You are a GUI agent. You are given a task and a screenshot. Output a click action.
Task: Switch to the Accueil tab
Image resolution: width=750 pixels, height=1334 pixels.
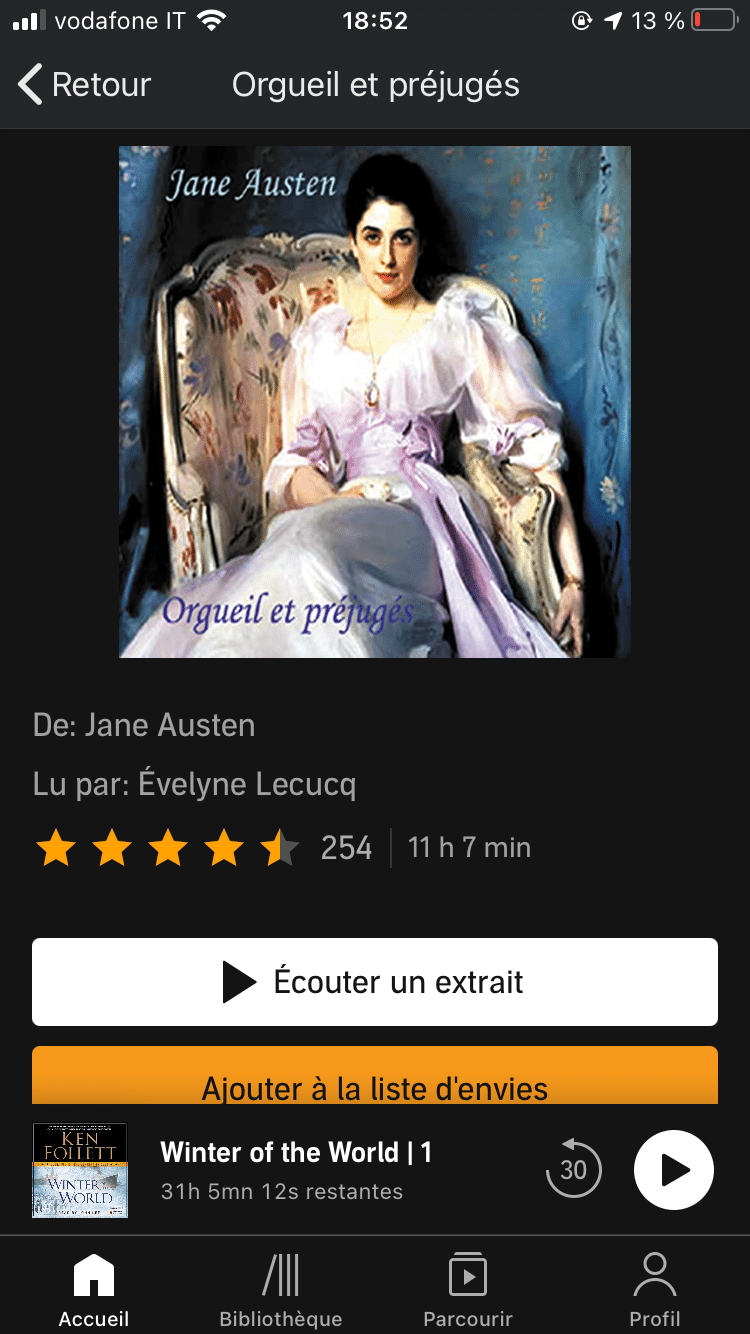[x=94, y=1290]
